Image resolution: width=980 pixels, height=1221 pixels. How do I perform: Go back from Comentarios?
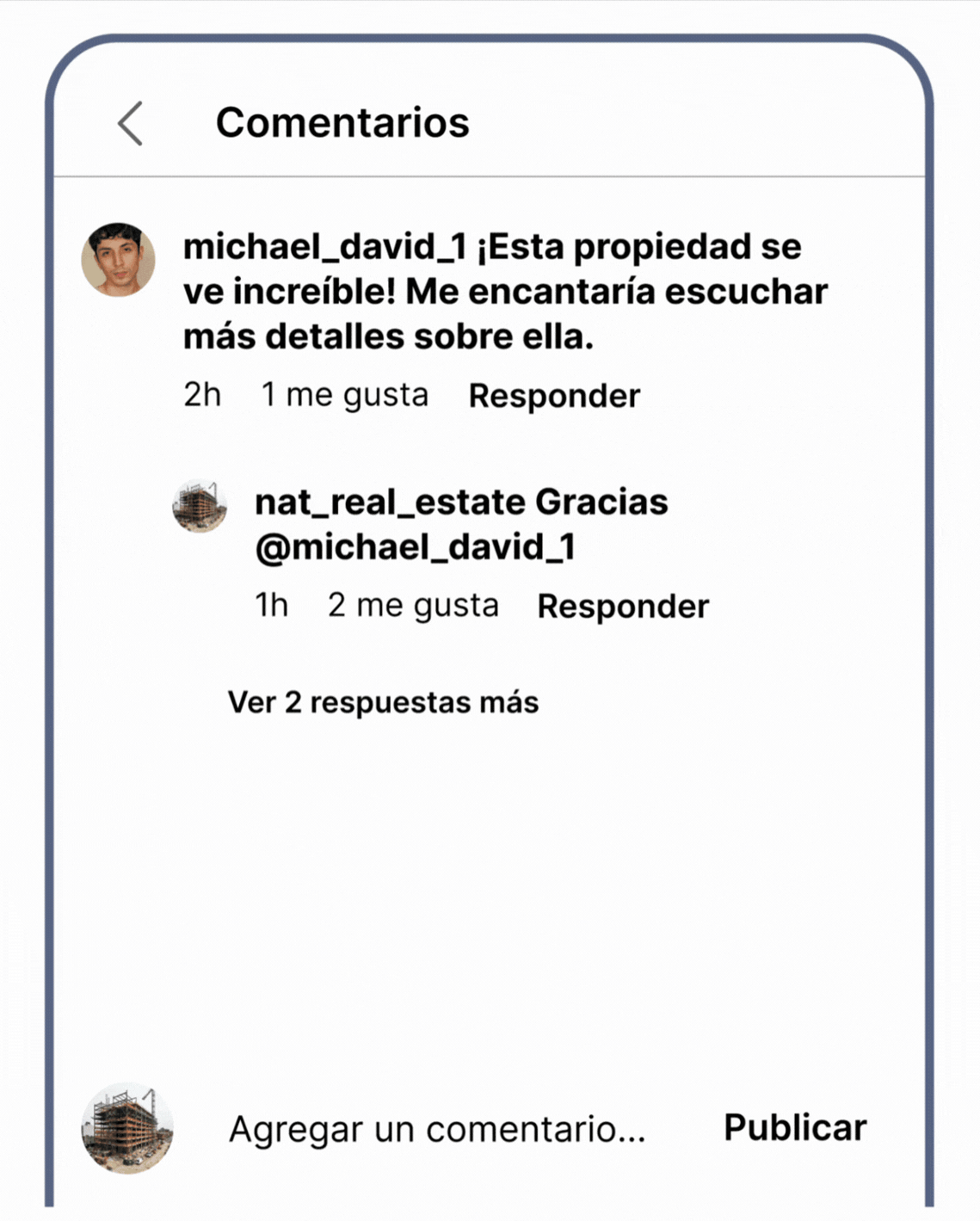tap(130, 123)
